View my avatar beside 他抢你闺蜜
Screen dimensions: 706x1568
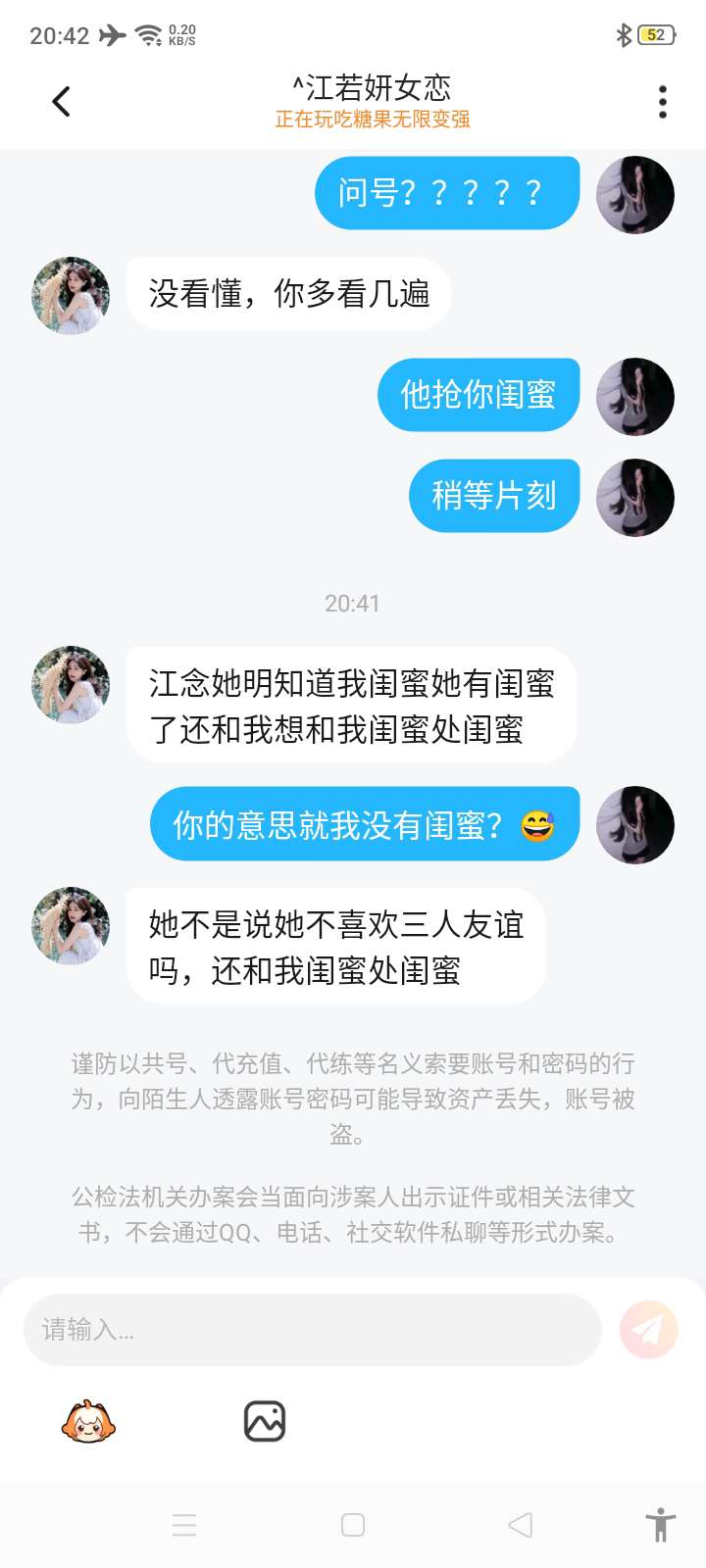point(635,397)
